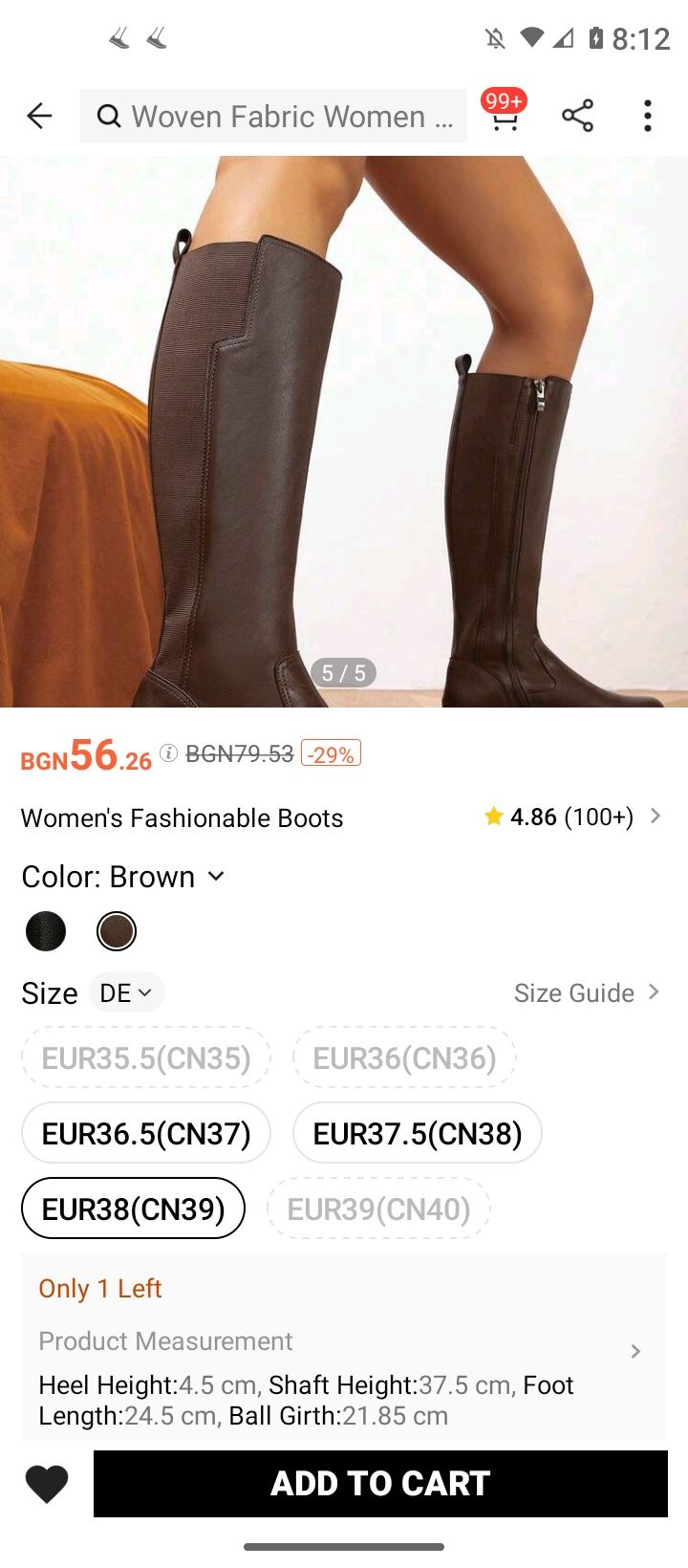
Task: Choose size EUR38(CN39)
Action: click(x=134, y=1209)
